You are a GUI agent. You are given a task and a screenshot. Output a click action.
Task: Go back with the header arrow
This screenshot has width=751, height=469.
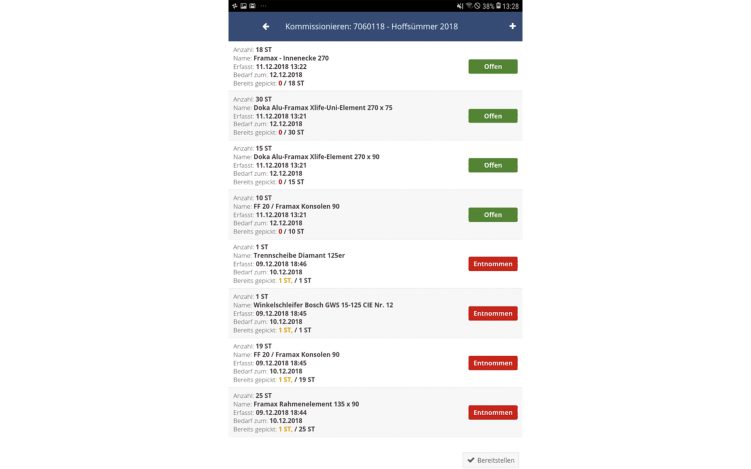(266, 26)
